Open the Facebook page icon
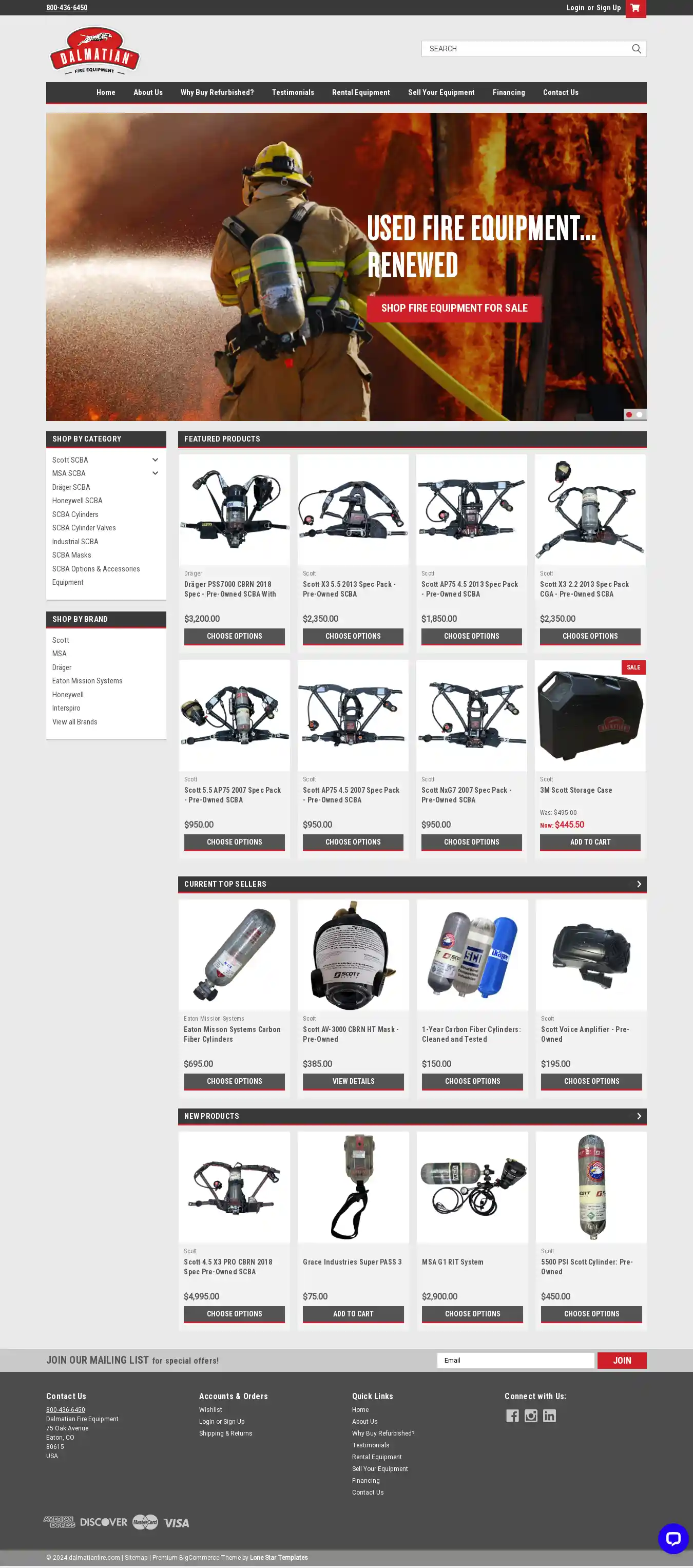This screenshot has width=693, height=1568. 512,1416
